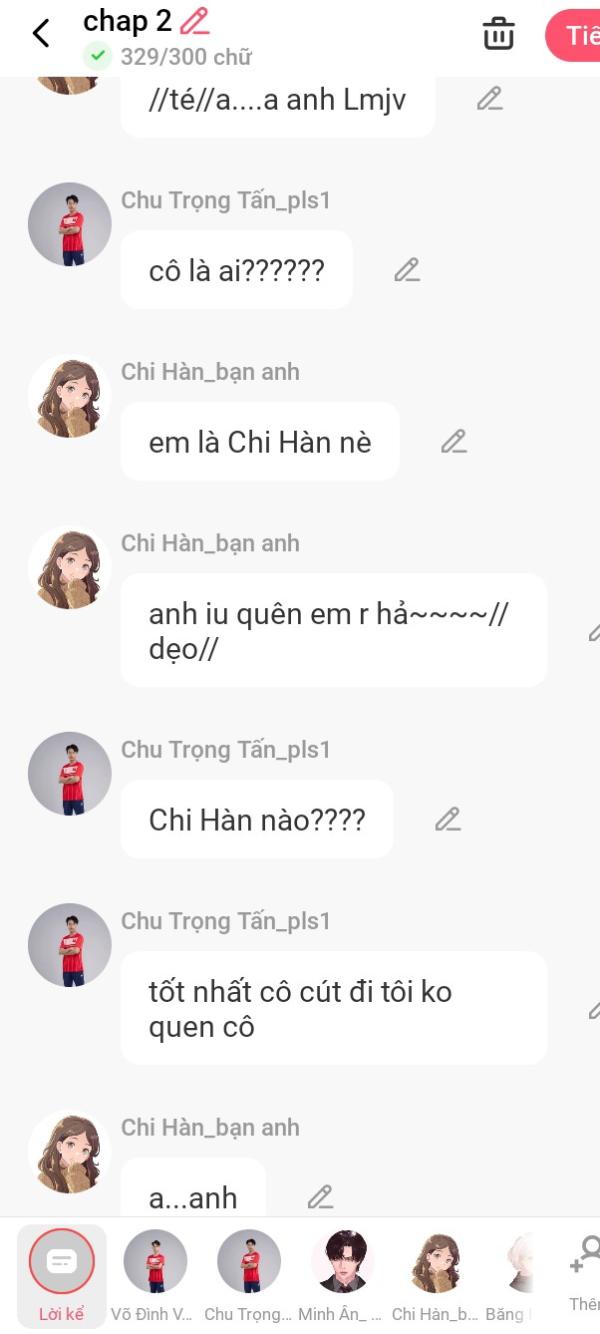Edit the chapter title chap 2
Screen dimensions: 600x1334
(195, 21)
